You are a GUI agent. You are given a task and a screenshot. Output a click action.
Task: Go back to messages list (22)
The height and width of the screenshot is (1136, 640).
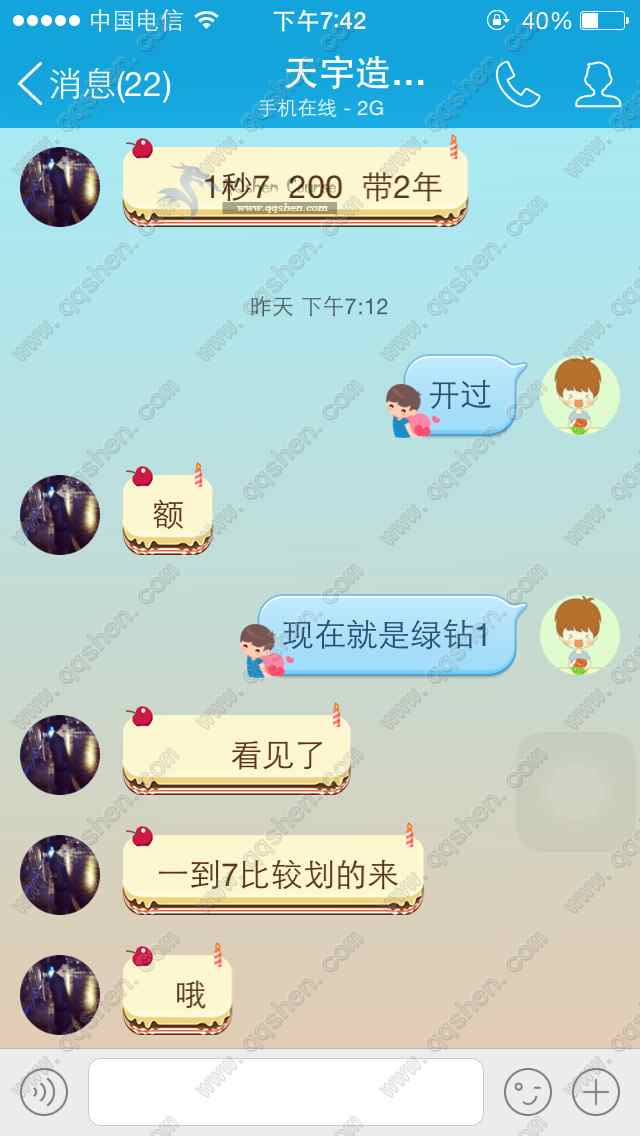point(94,84)
